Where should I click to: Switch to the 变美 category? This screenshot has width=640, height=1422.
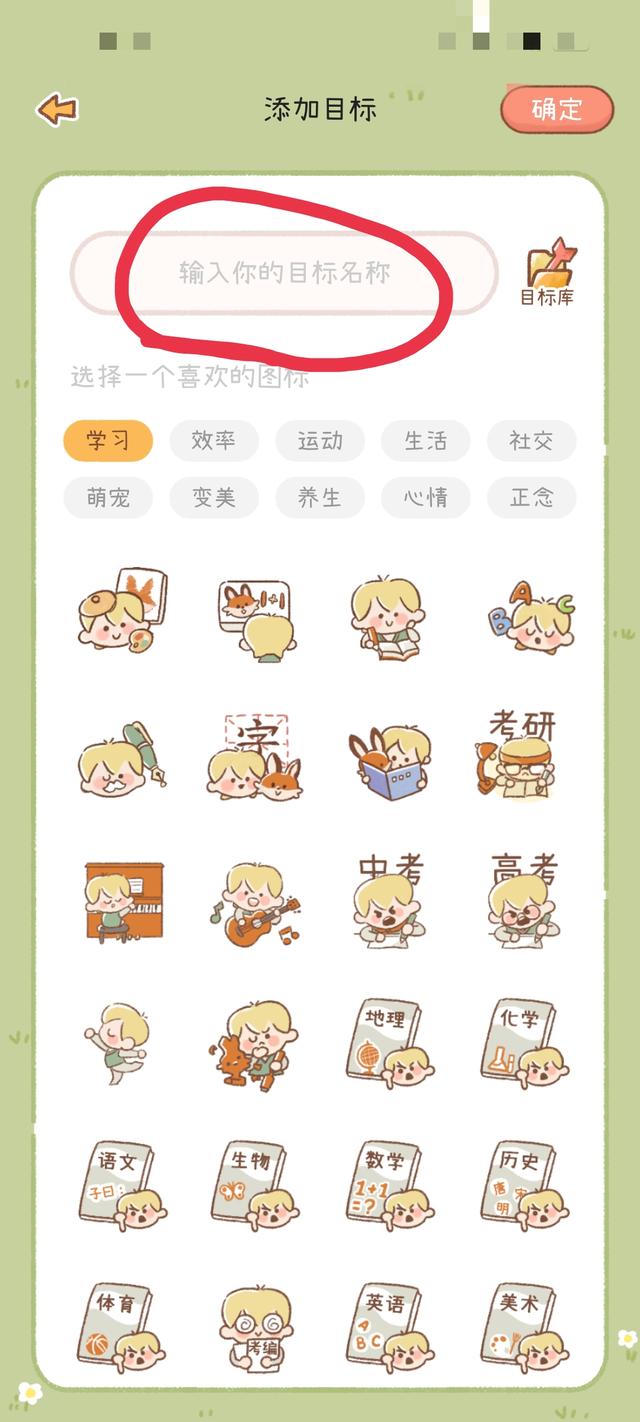tap(214, 497)
